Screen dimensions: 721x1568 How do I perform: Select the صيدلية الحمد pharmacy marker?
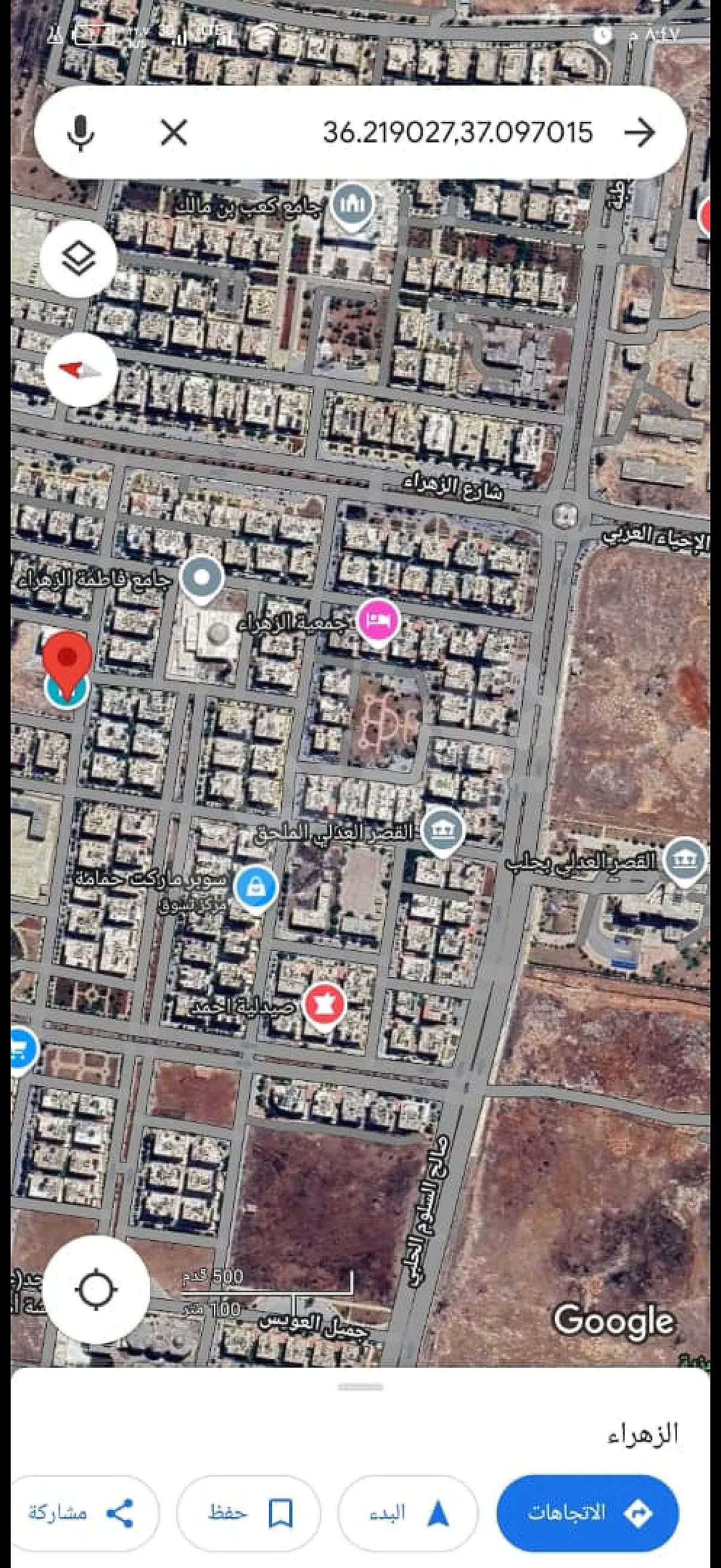click(323, 1005)
